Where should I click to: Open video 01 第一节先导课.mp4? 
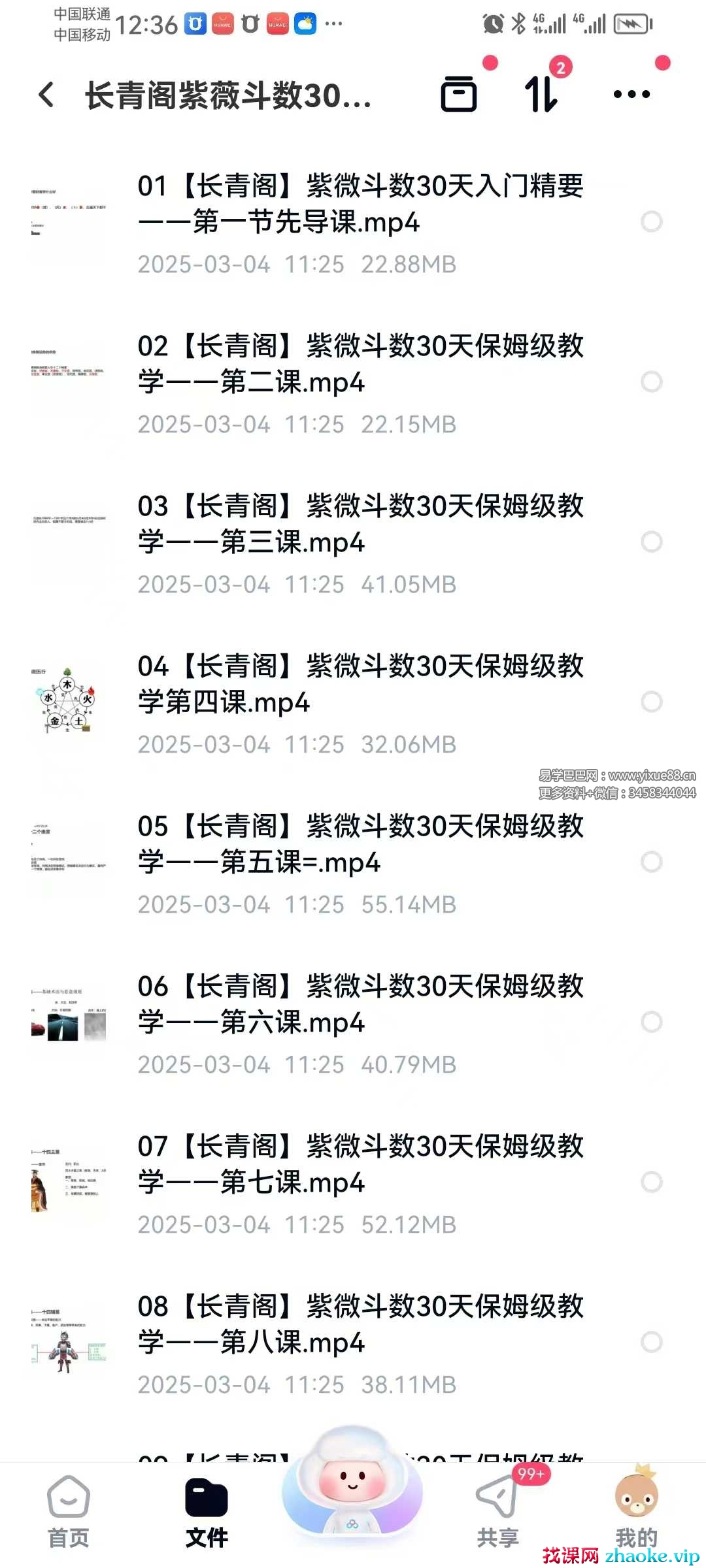(360, 204)
